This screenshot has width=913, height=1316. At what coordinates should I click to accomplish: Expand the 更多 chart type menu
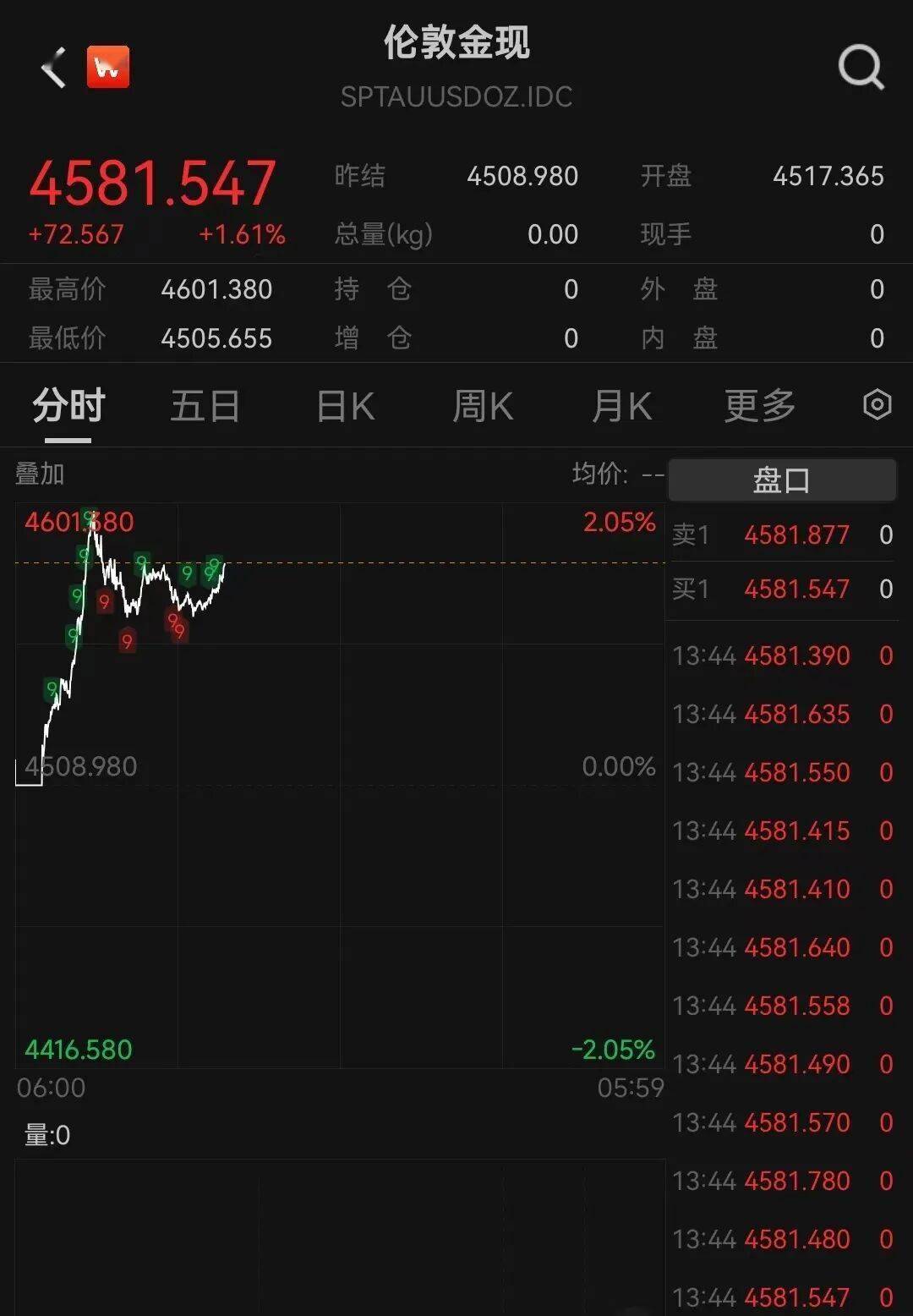point(758,404)
